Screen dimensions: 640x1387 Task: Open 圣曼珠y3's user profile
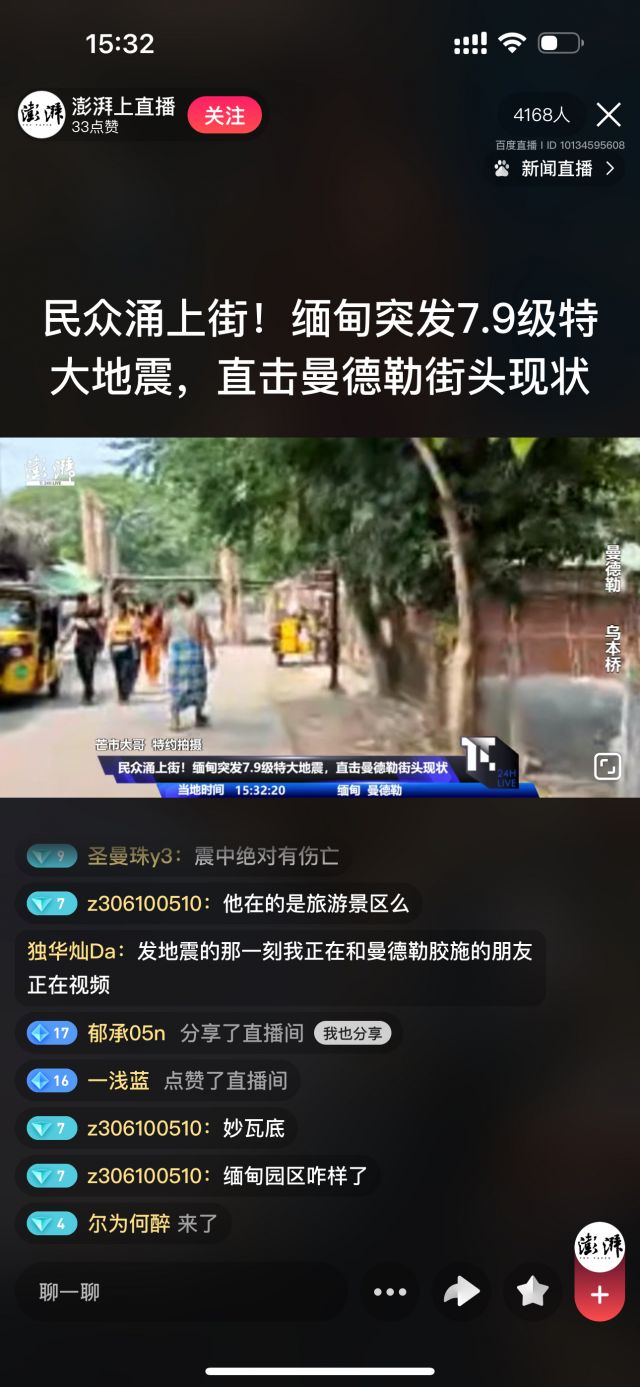click(134, 856)
